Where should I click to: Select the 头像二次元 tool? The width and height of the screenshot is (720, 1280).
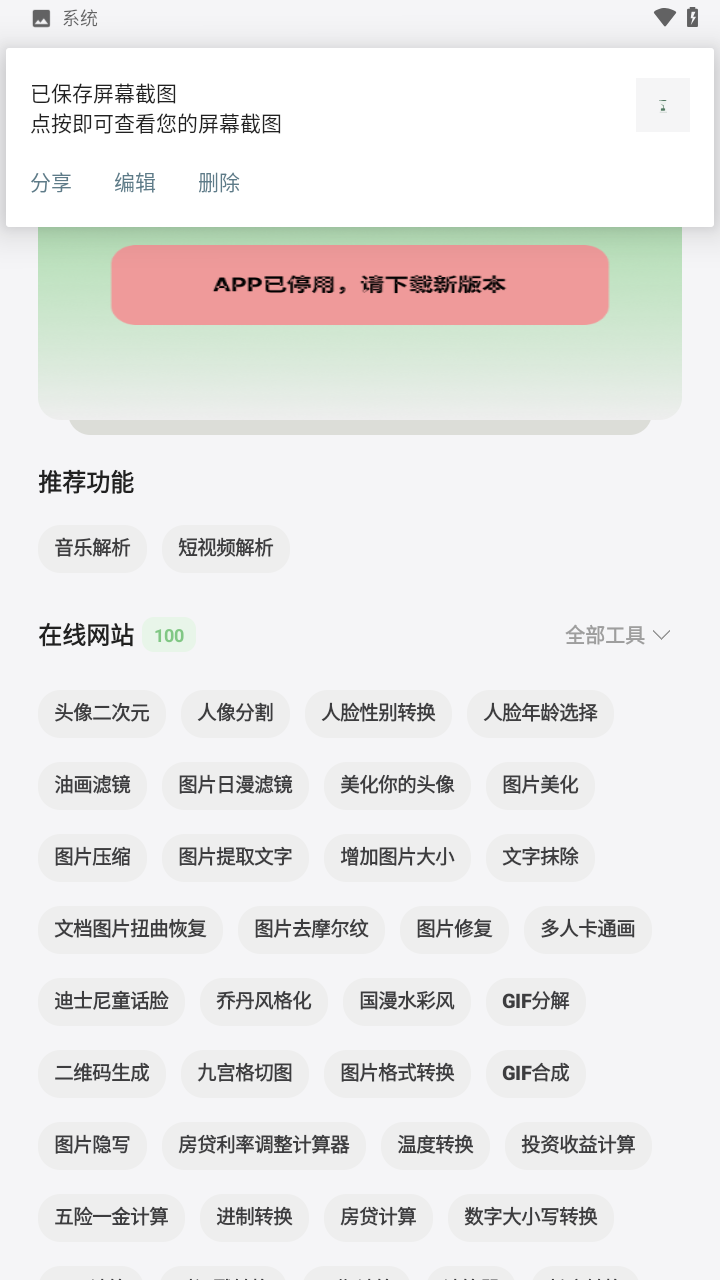click(x=102, y=713)
